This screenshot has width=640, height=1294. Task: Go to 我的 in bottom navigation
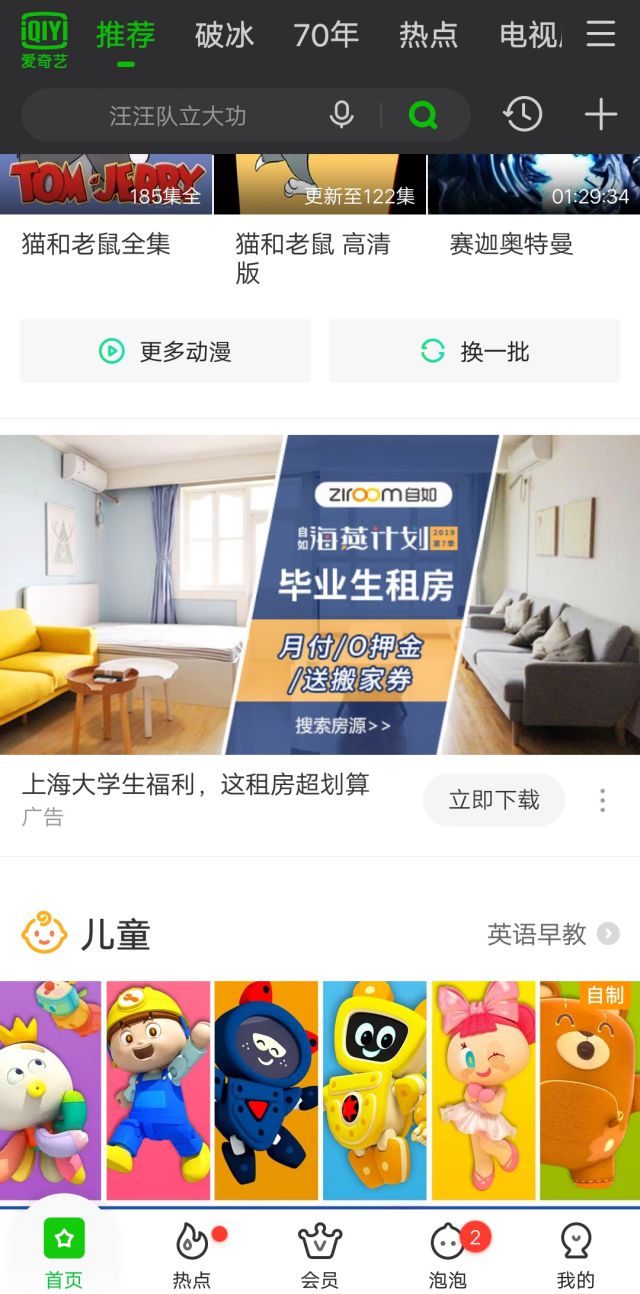[x=576, y=1256]
